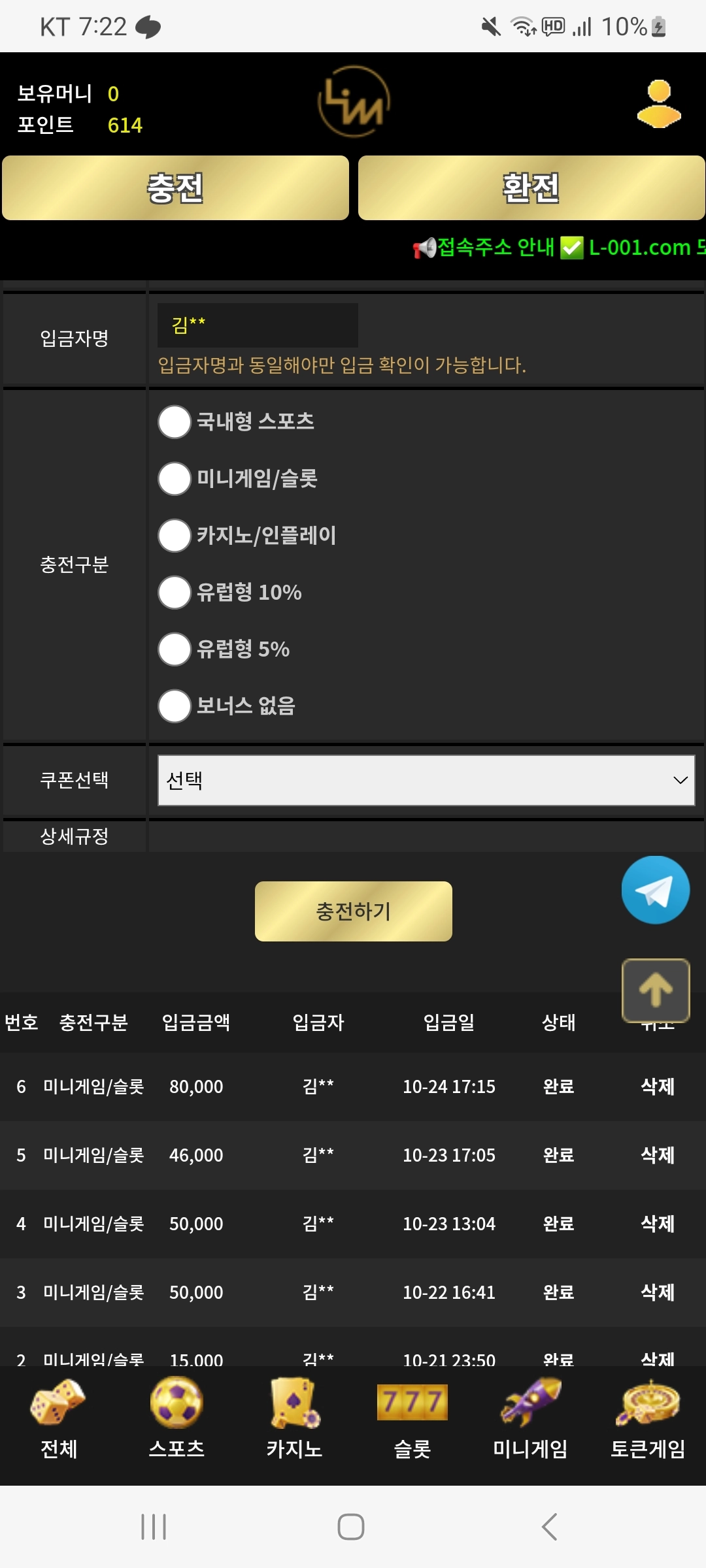Tap the 충전 gold button
Image resolution: width=706 pixels, height=1568 pixels.
(x=175, y=188)
